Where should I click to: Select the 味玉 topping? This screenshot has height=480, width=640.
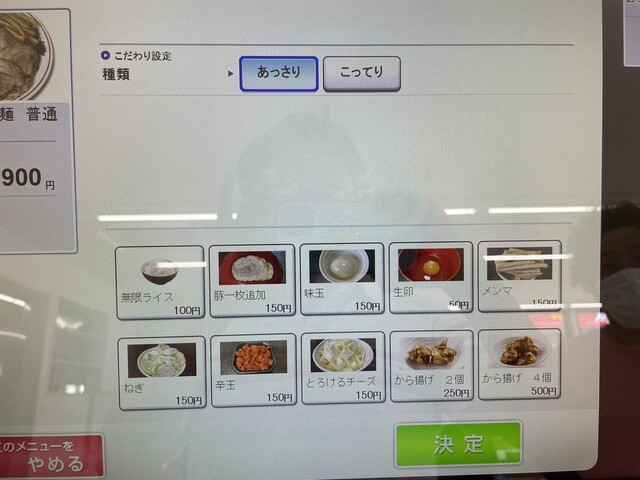coord(342,279)
